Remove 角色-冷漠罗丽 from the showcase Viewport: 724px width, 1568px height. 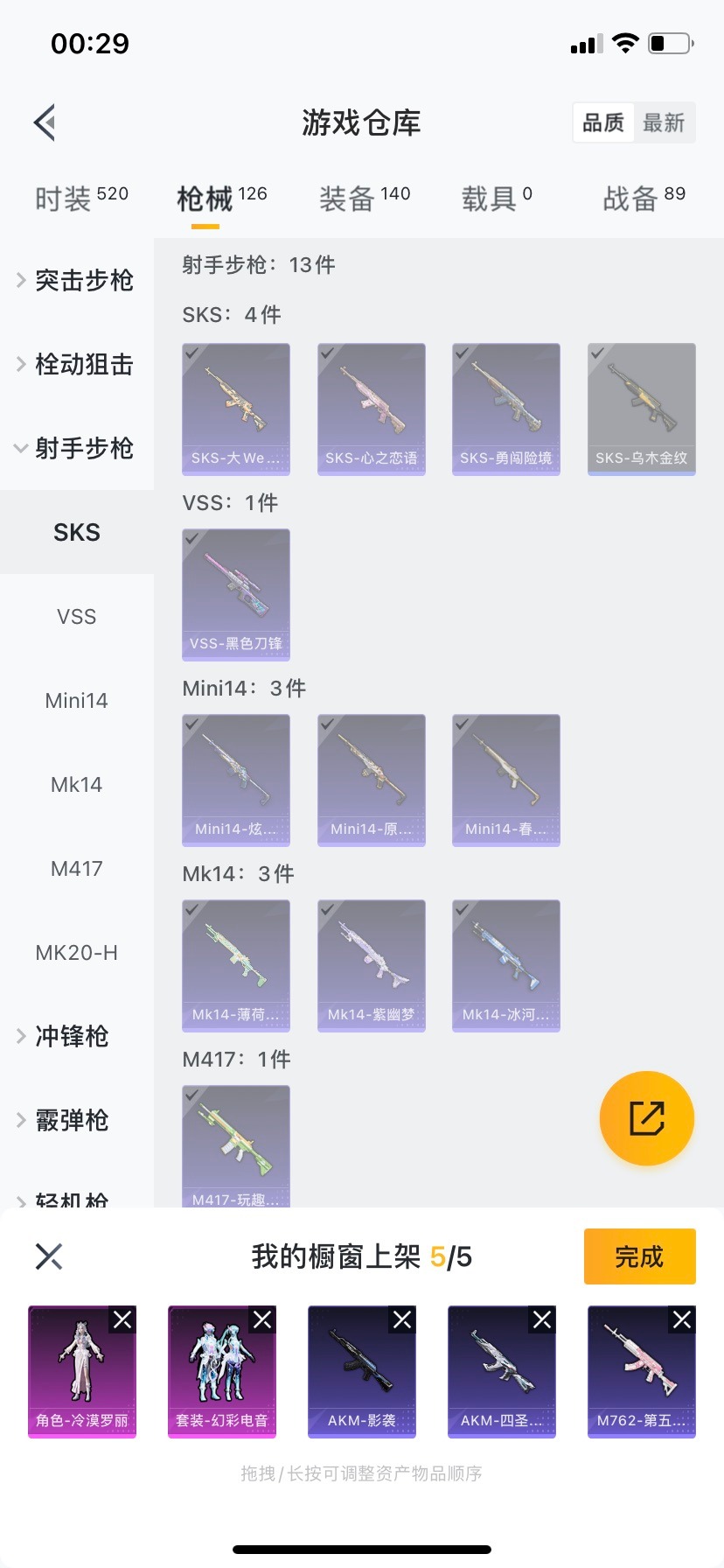pos(122,1319)
